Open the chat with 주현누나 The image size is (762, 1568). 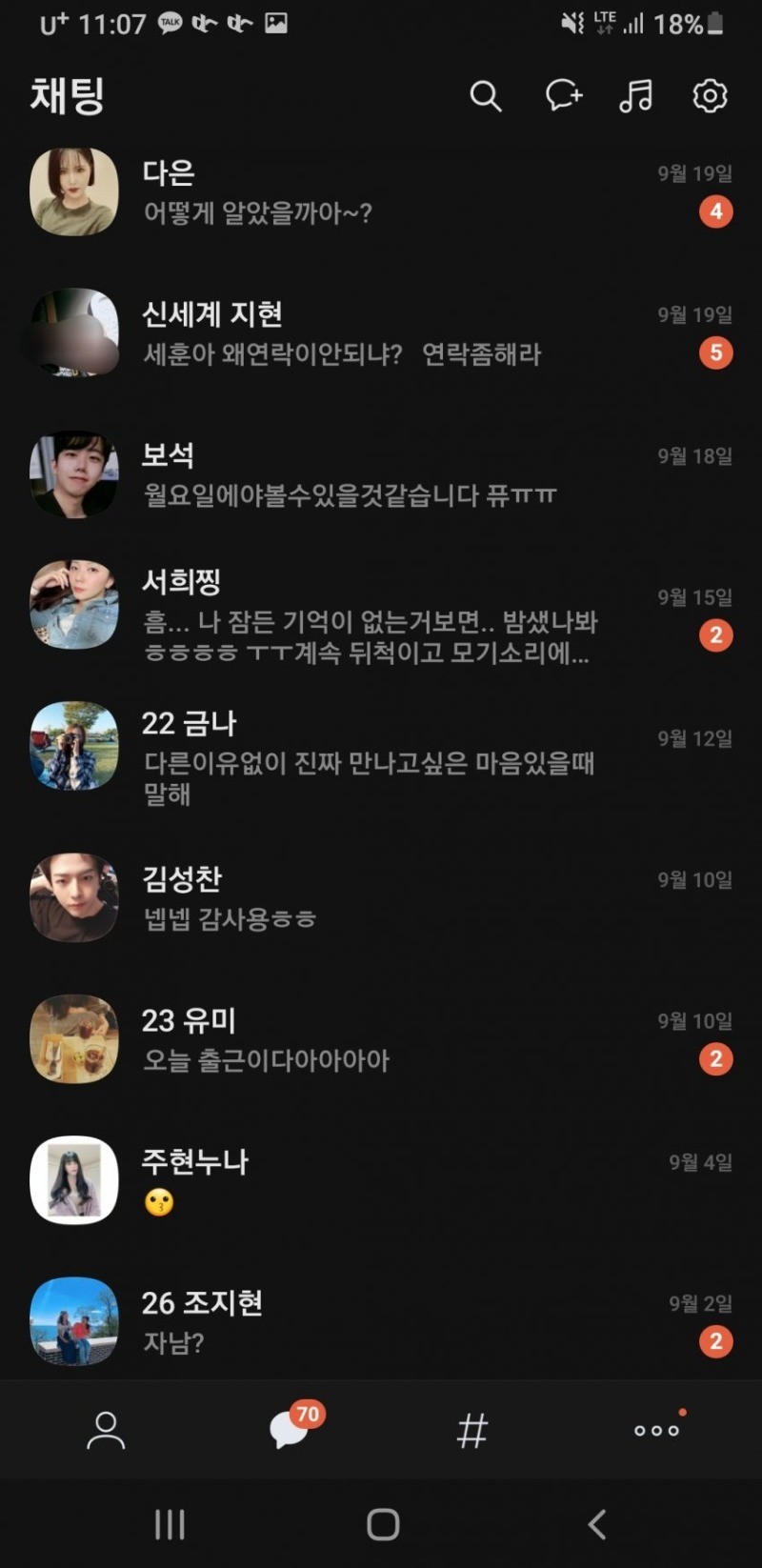[381, 1179]
